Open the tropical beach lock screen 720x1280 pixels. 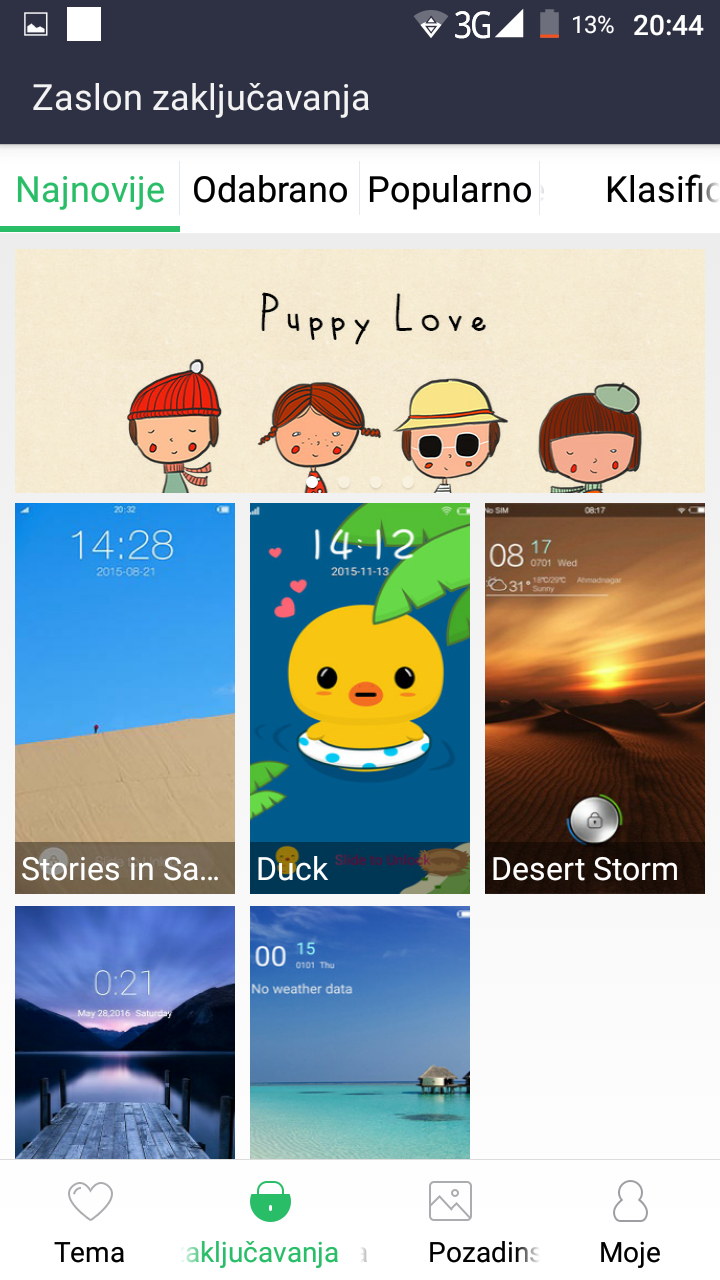point(360,1032)
